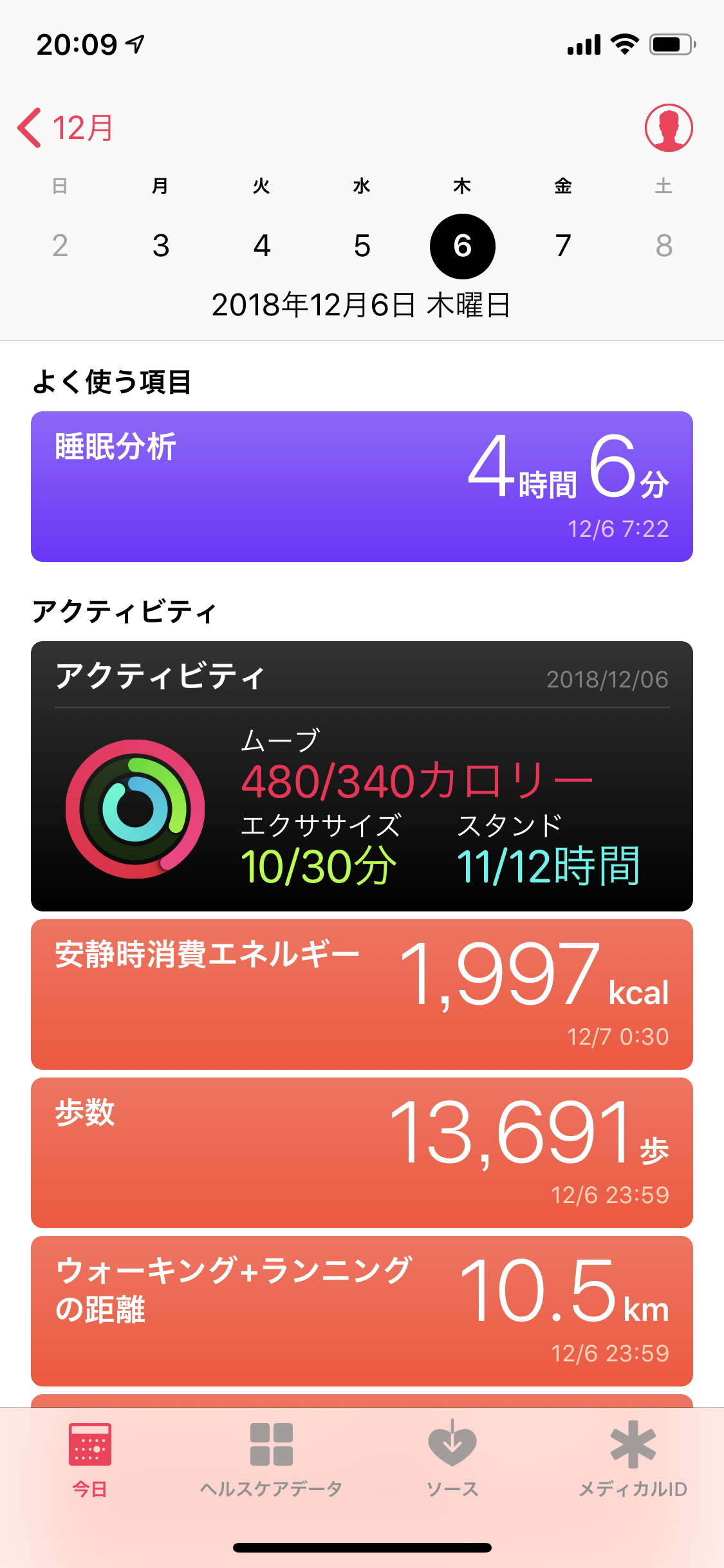724x1568 pixels.
Task: Open the ウォーキング+ランニングの距離 card
Action: (x=362, y=1311)
